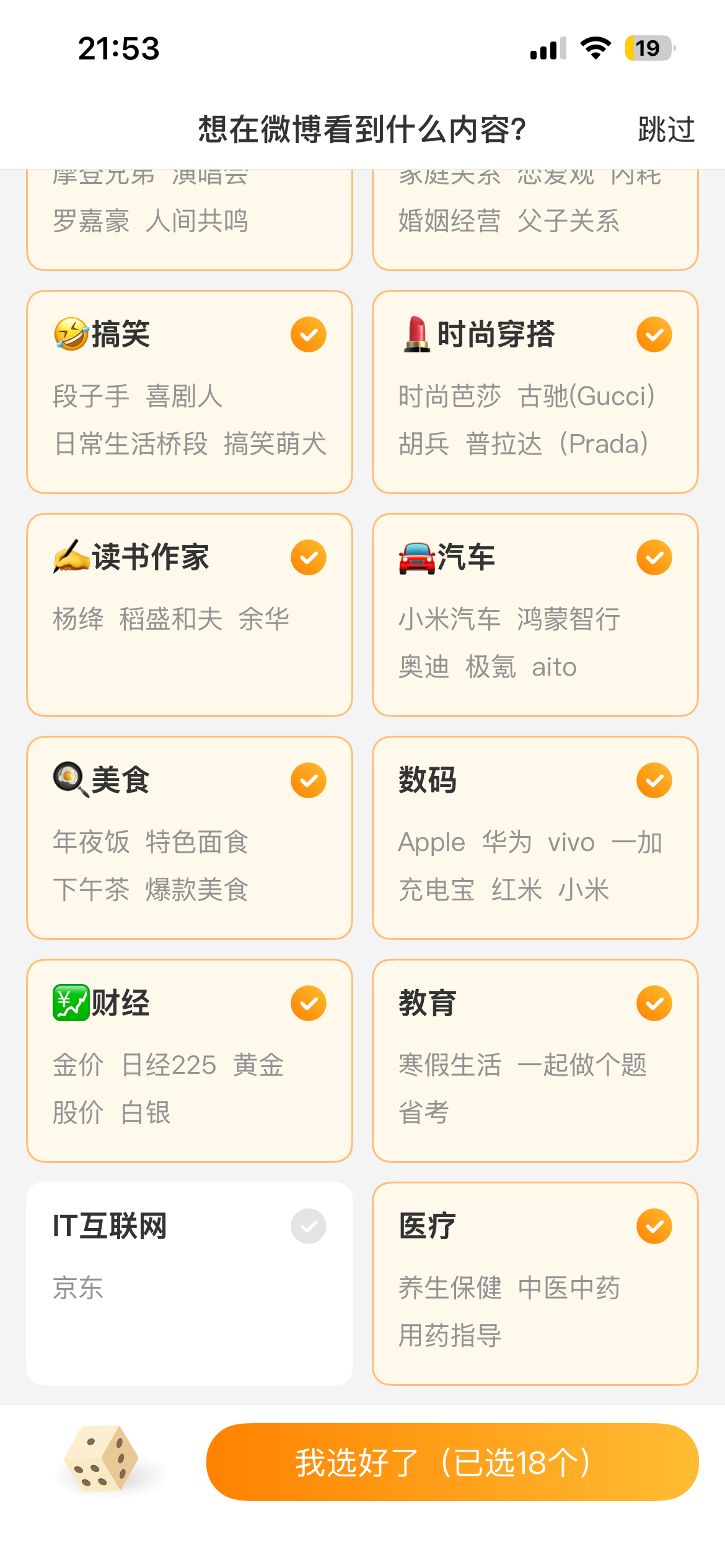The image size is (725, 1568).
Task: Deselect the 财经 category
Action: (x=190, y=1060)
